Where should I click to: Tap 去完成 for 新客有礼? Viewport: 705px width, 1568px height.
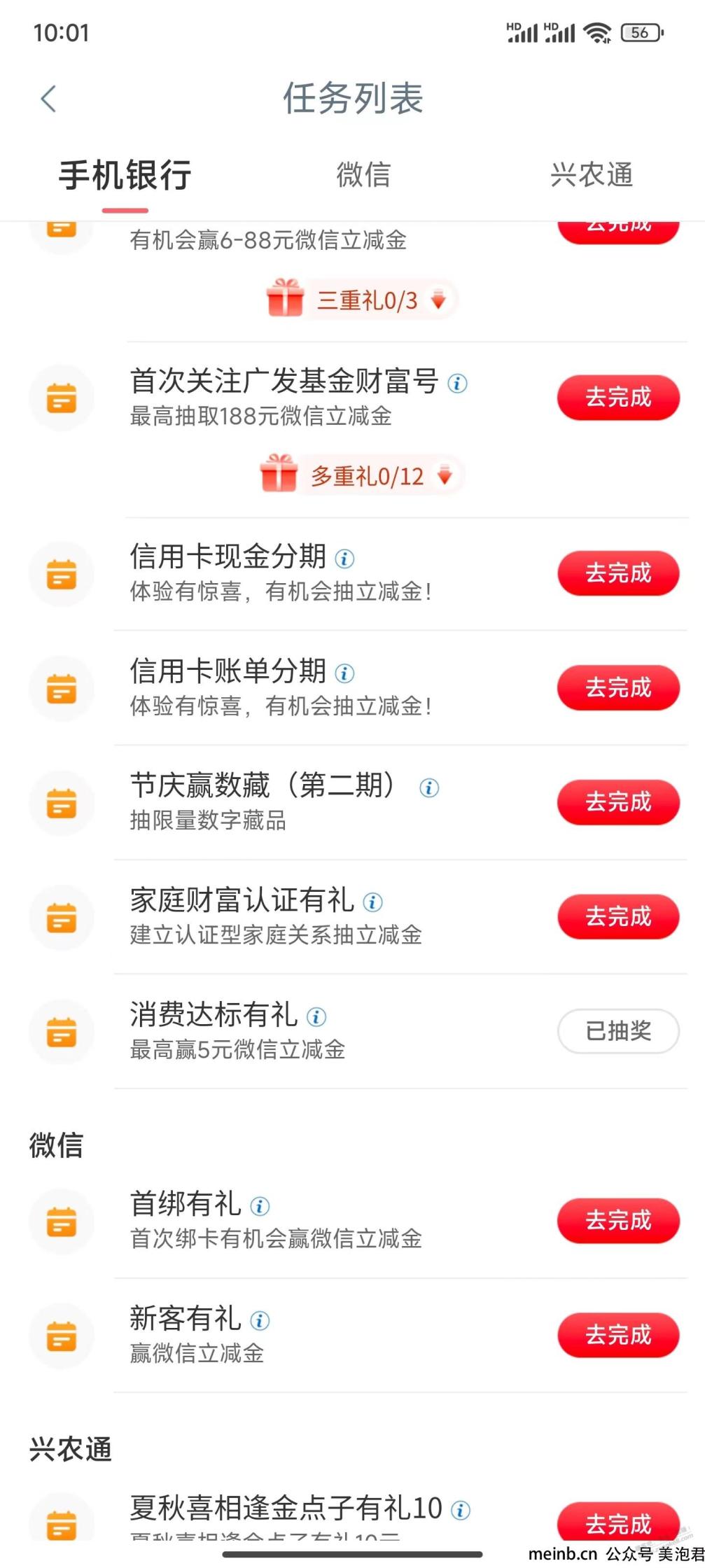point(618,1334)
